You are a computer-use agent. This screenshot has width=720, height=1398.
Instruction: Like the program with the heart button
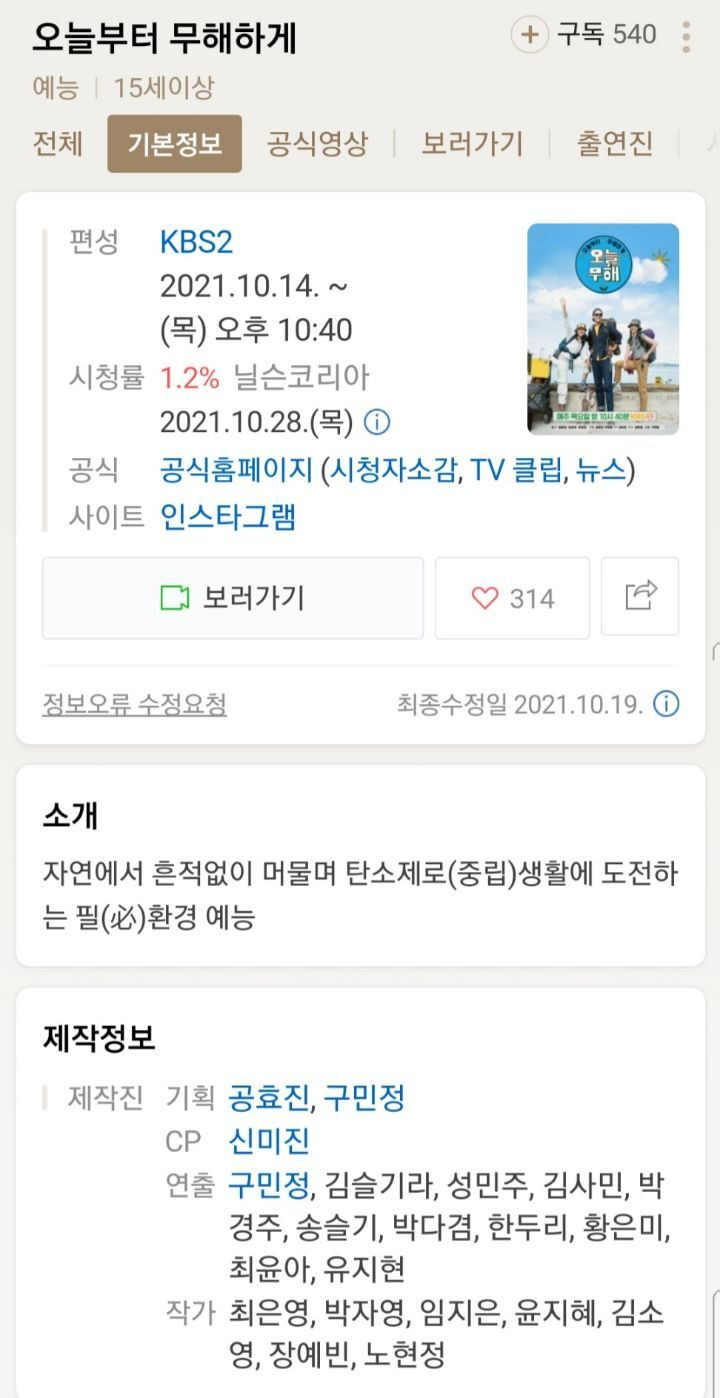[512, 598]
